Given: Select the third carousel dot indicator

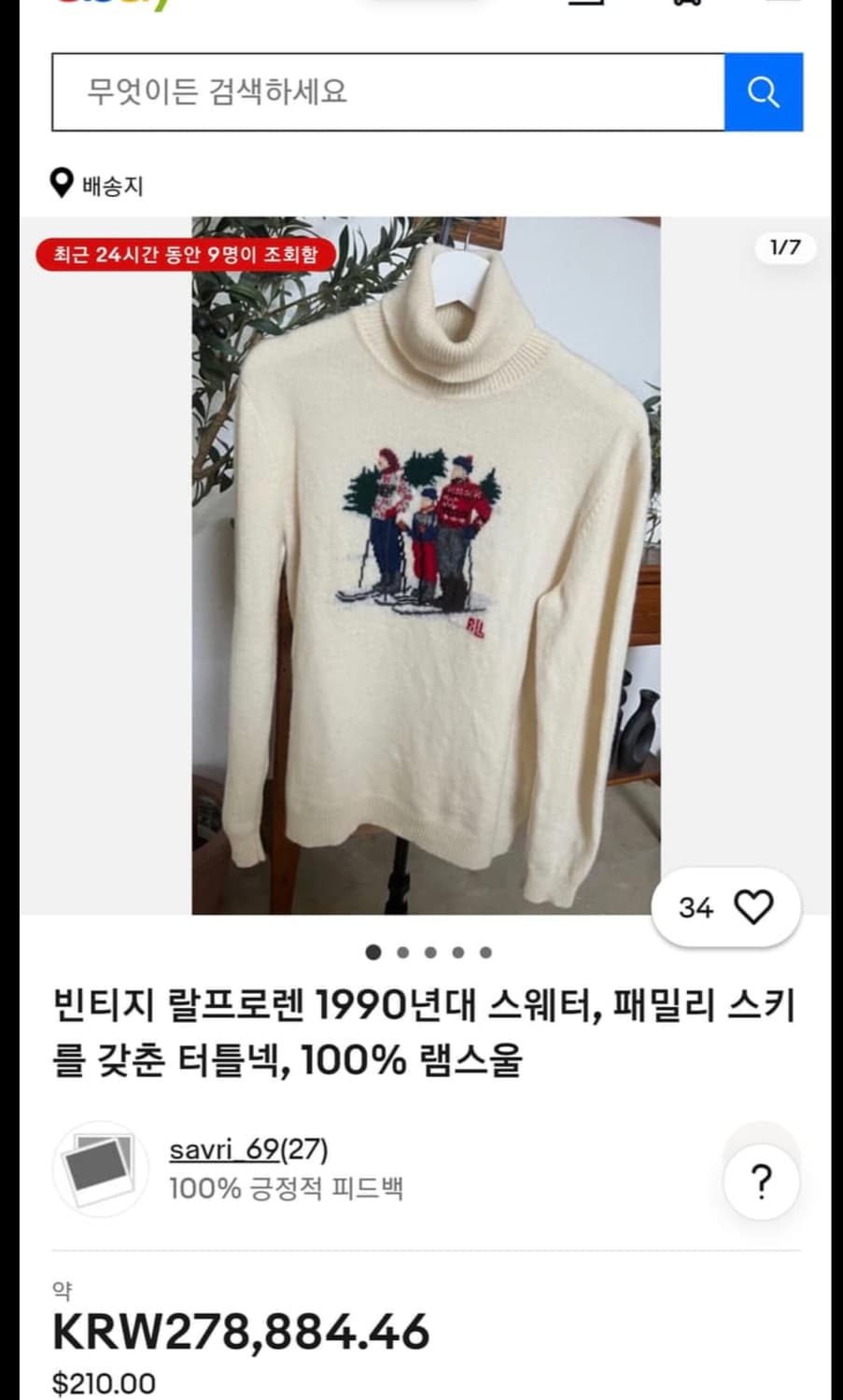Looking at the screenshot, I should pyautogui.click(x=430, y=953).
